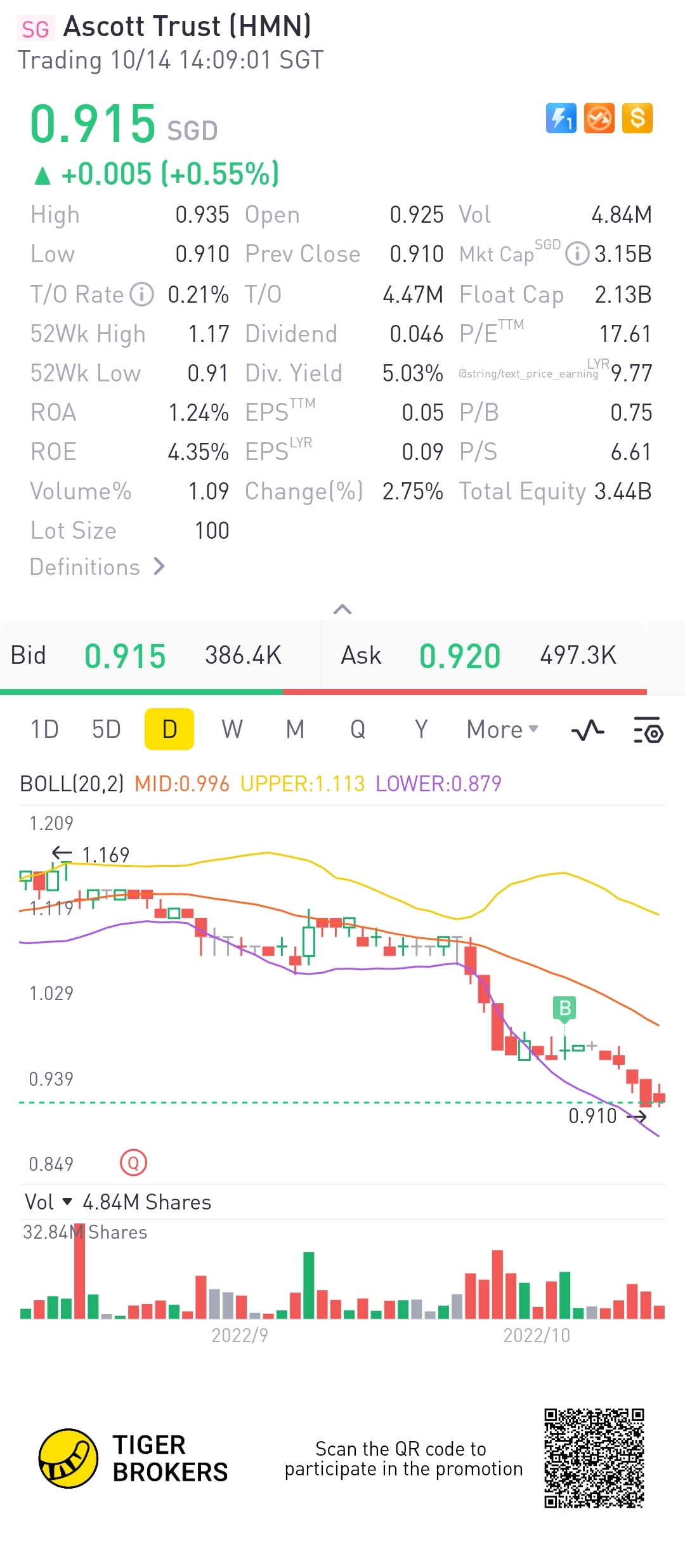Show info about Mkt Cap
Viewport: 685px width, 1568px height.
pyautogui.click(x=577, y=254)
